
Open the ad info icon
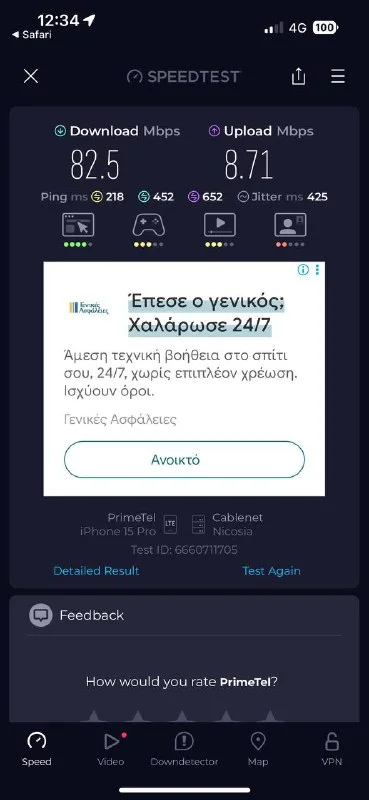[x=303, y=269]
